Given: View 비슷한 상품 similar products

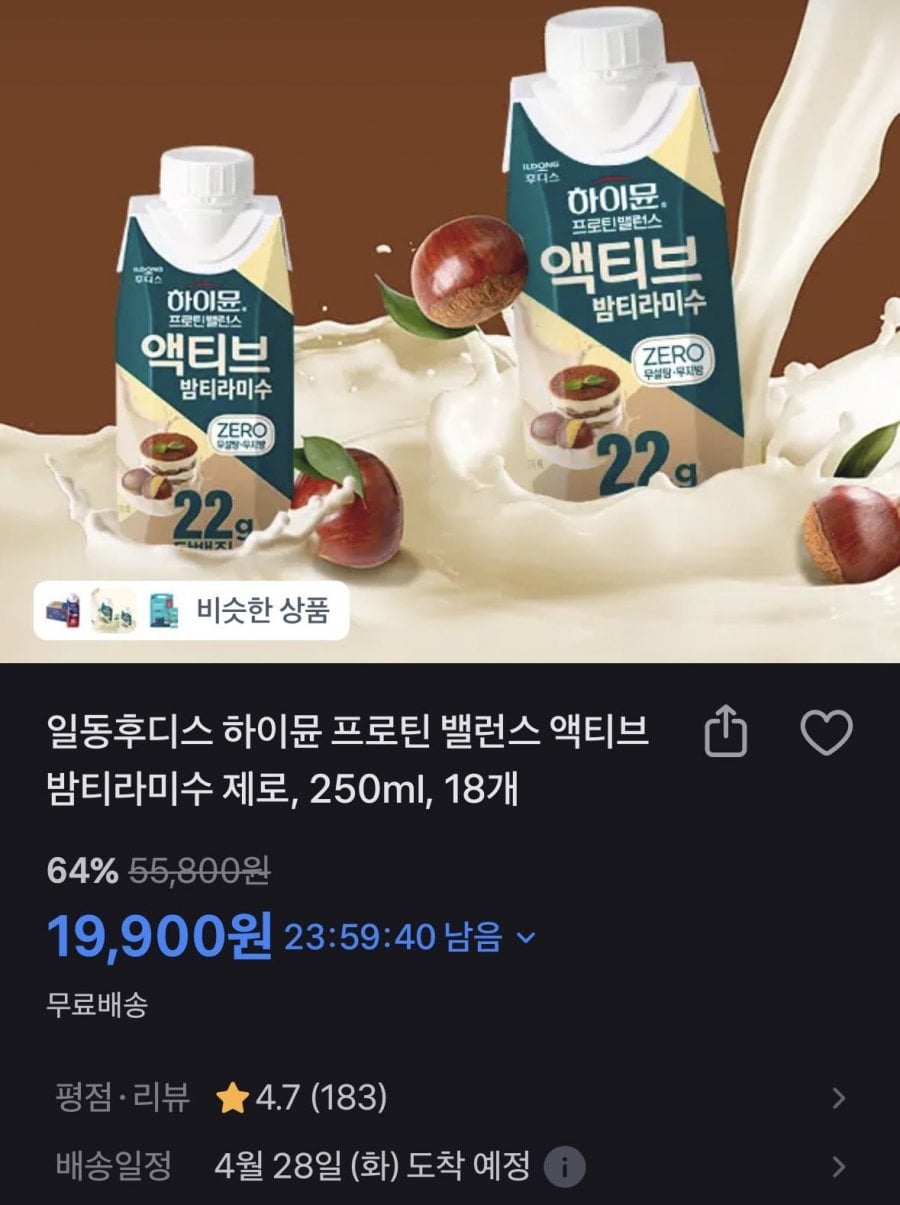Looking at the screenshot, I should pos(191,608).
